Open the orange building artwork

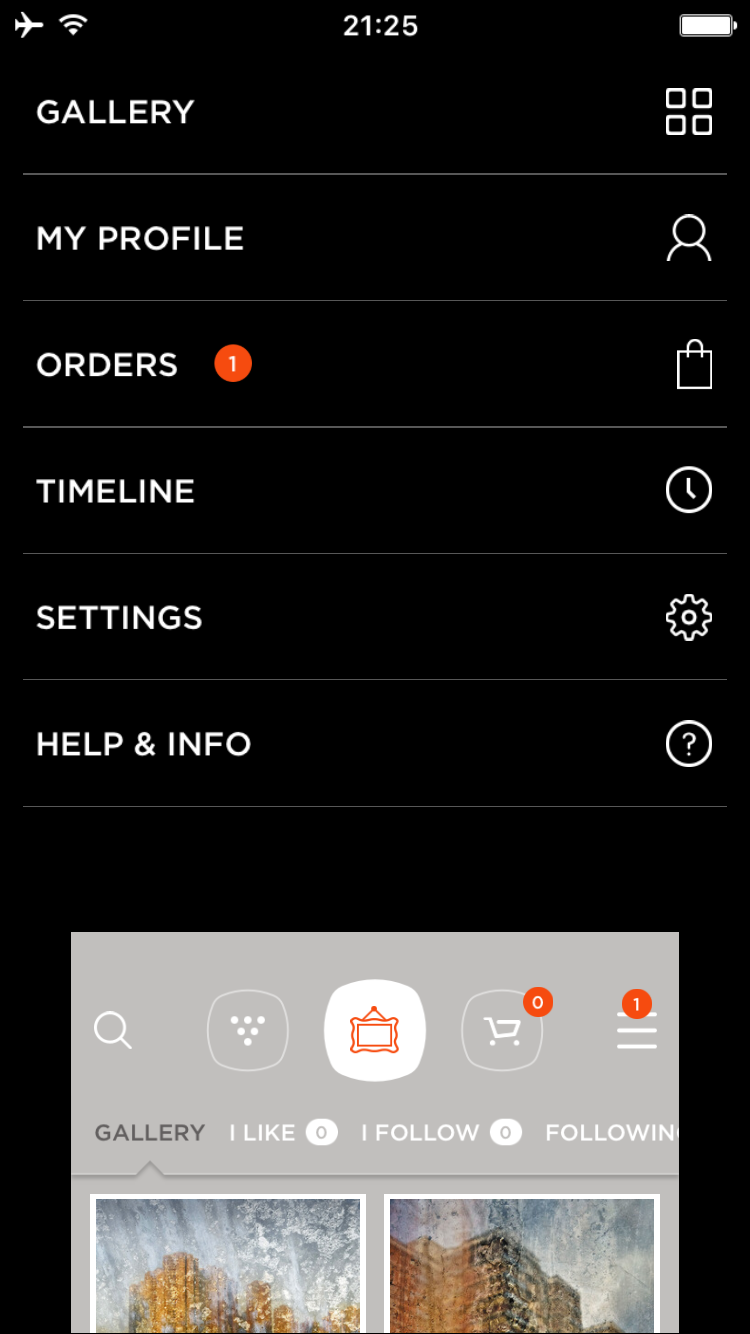point(522,1265)
